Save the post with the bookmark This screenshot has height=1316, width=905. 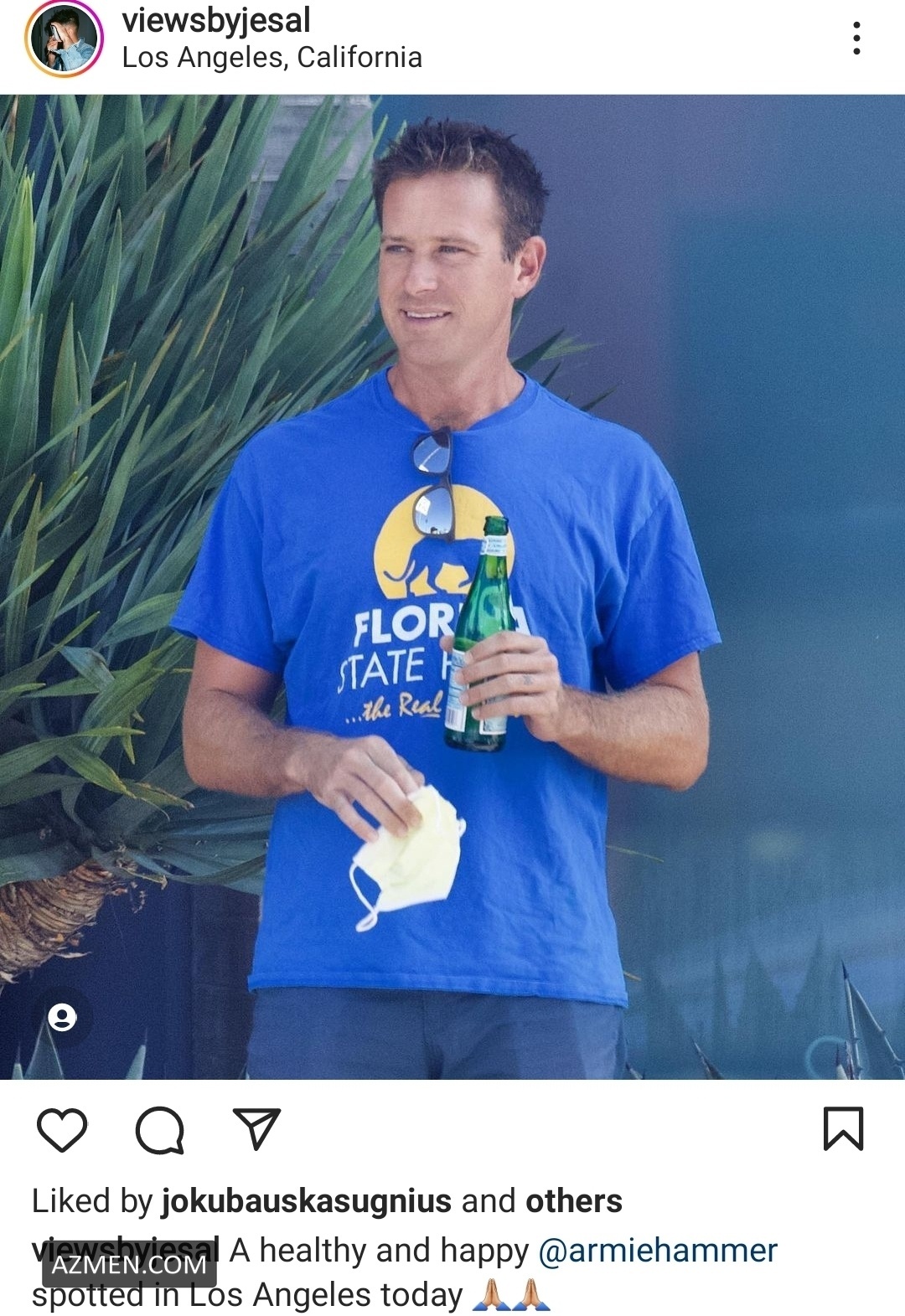point(842,1129)
